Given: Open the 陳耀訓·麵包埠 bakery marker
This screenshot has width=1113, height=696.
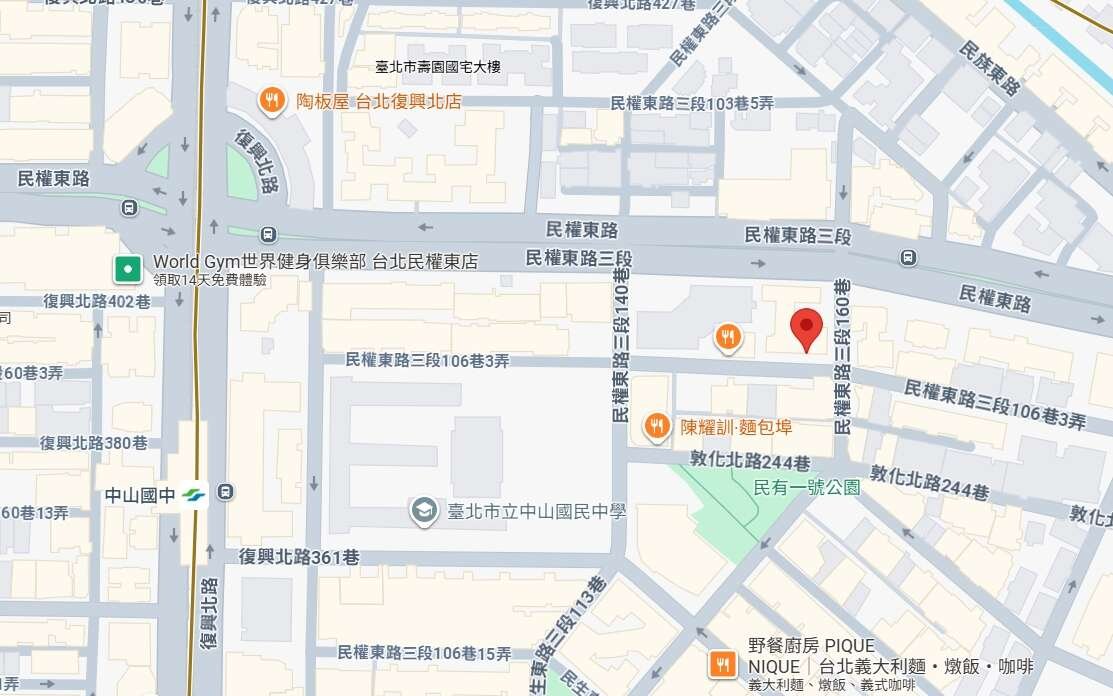Looking at the screenshot, I should coord(656,427).
